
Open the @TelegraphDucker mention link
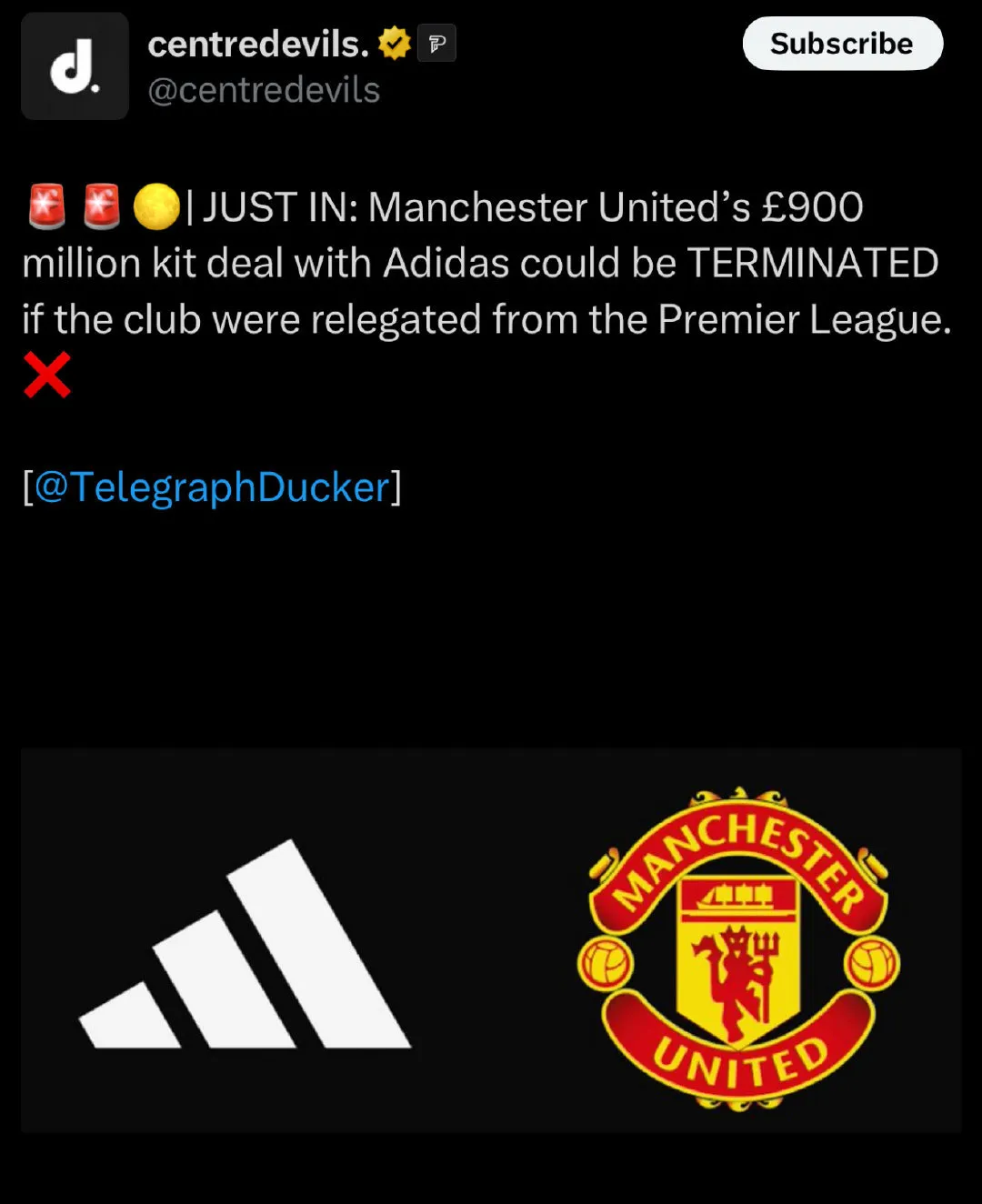click(x=211, y=487)
